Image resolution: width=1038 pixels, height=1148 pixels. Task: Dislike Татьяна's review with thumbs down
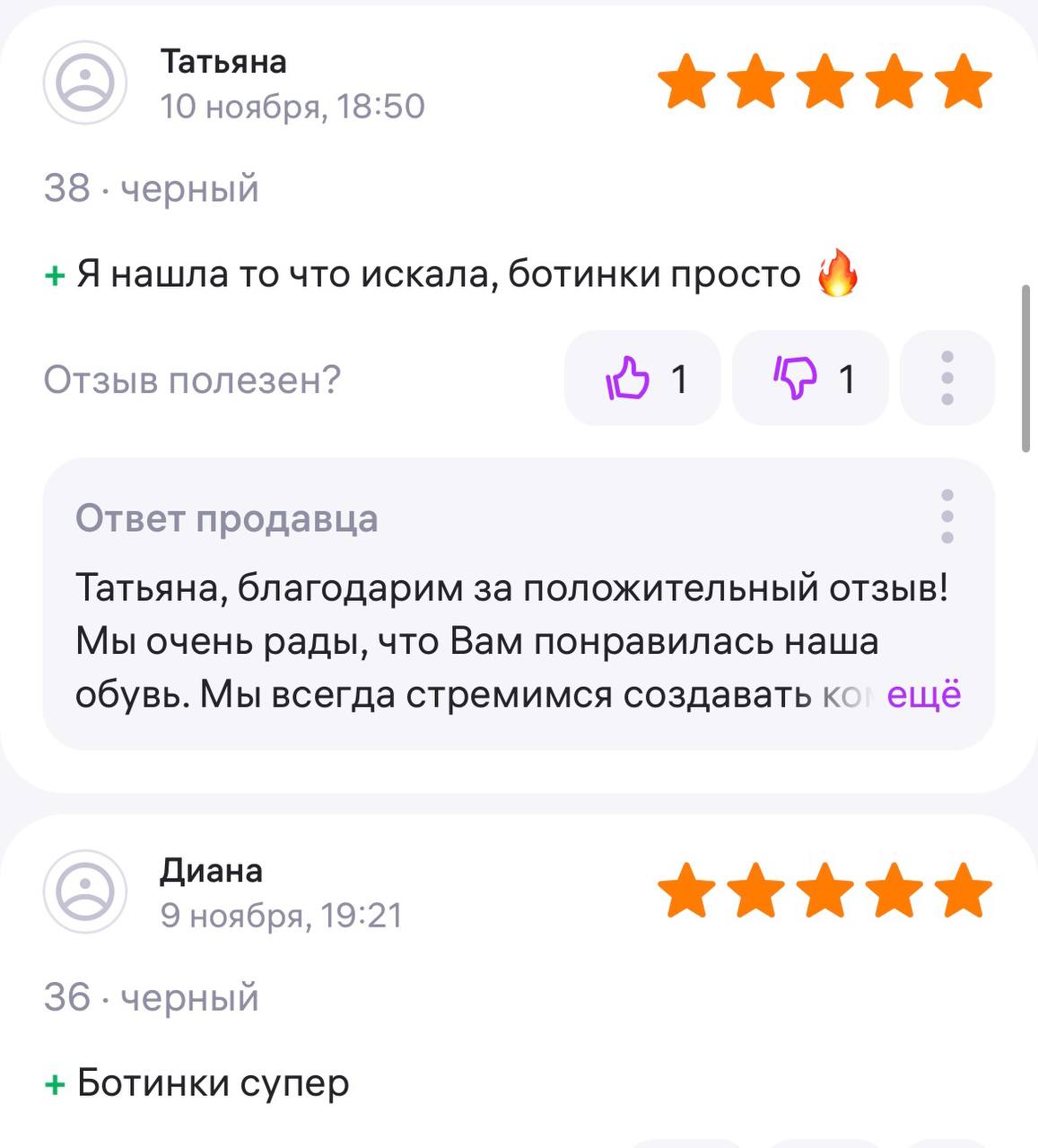tap(810, 378)
